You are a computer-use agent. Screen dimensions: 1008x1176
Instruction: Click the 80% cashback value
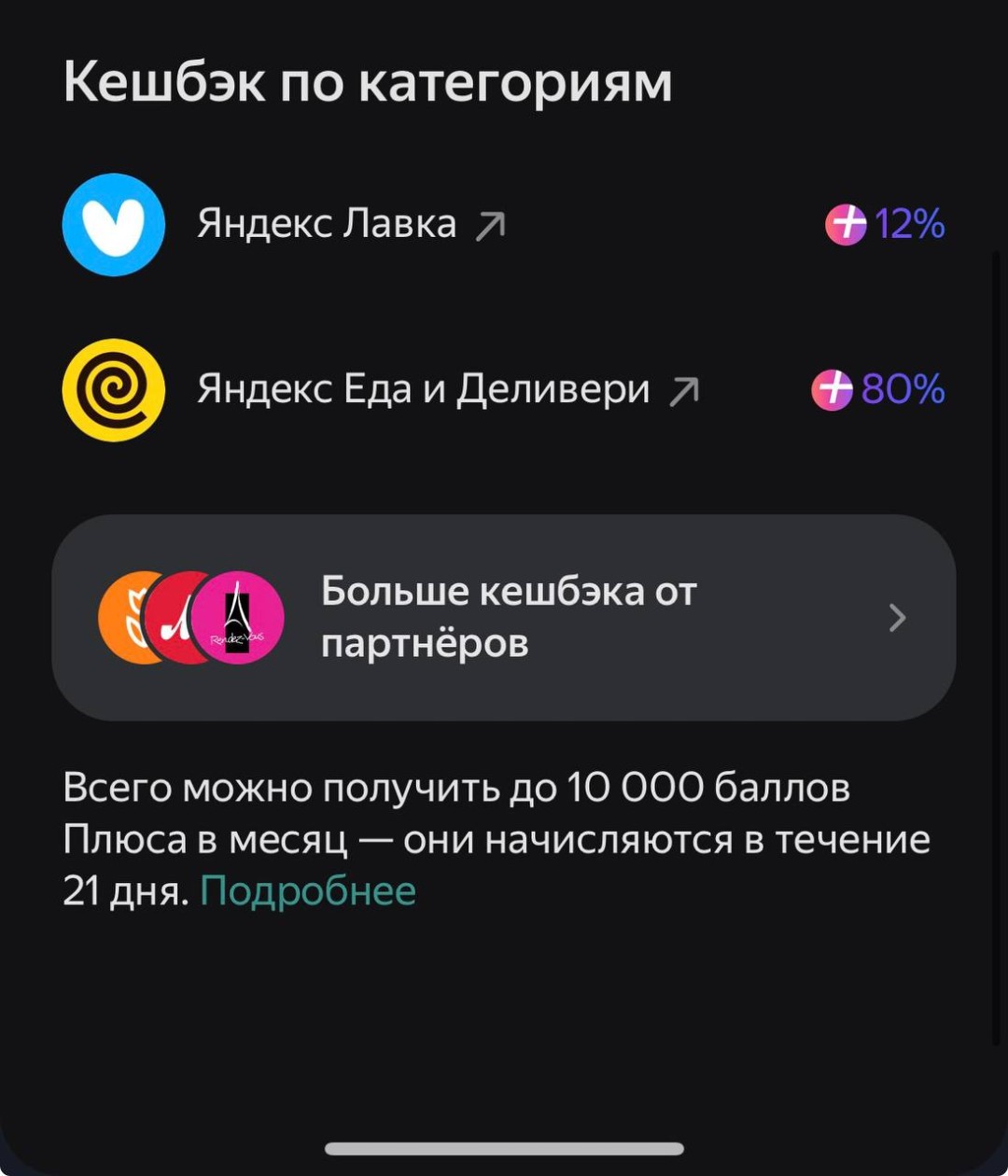[903, 390]
